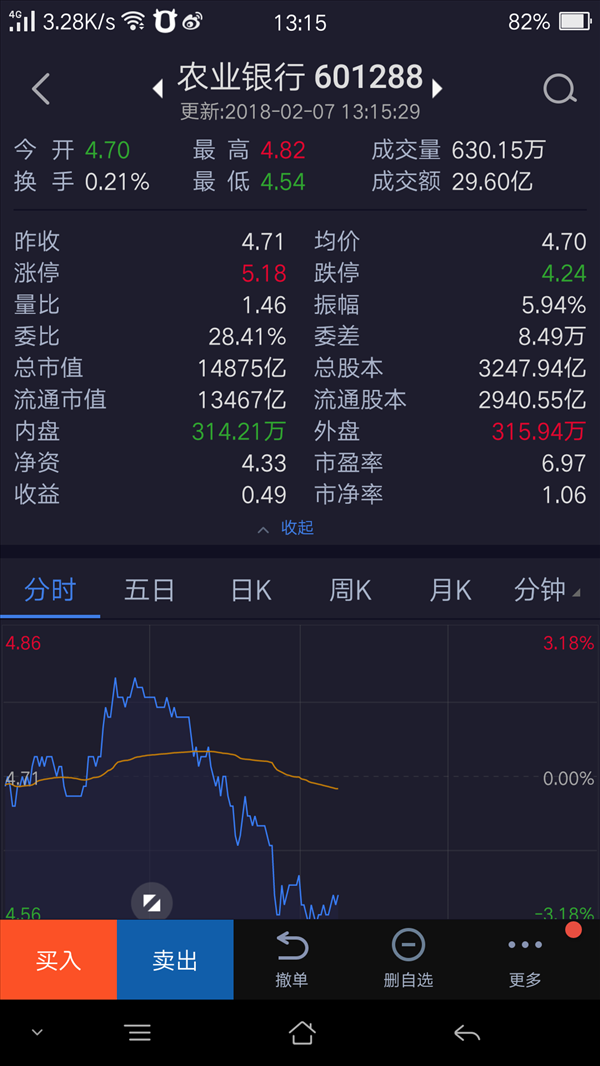Switch to the next stock arrow
Image resolution: width=600 pixels, height=1066 pixels.
coord(437,88)
